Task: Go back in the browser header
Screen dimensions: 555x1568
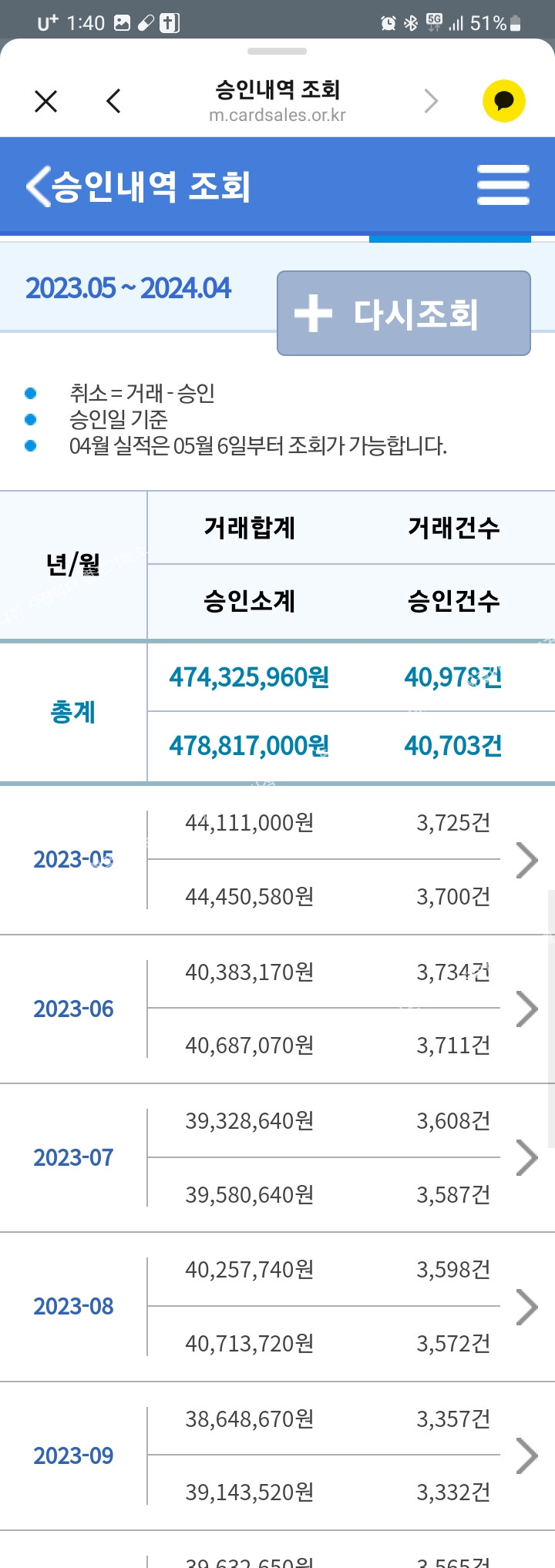Action: coord(114,101)
